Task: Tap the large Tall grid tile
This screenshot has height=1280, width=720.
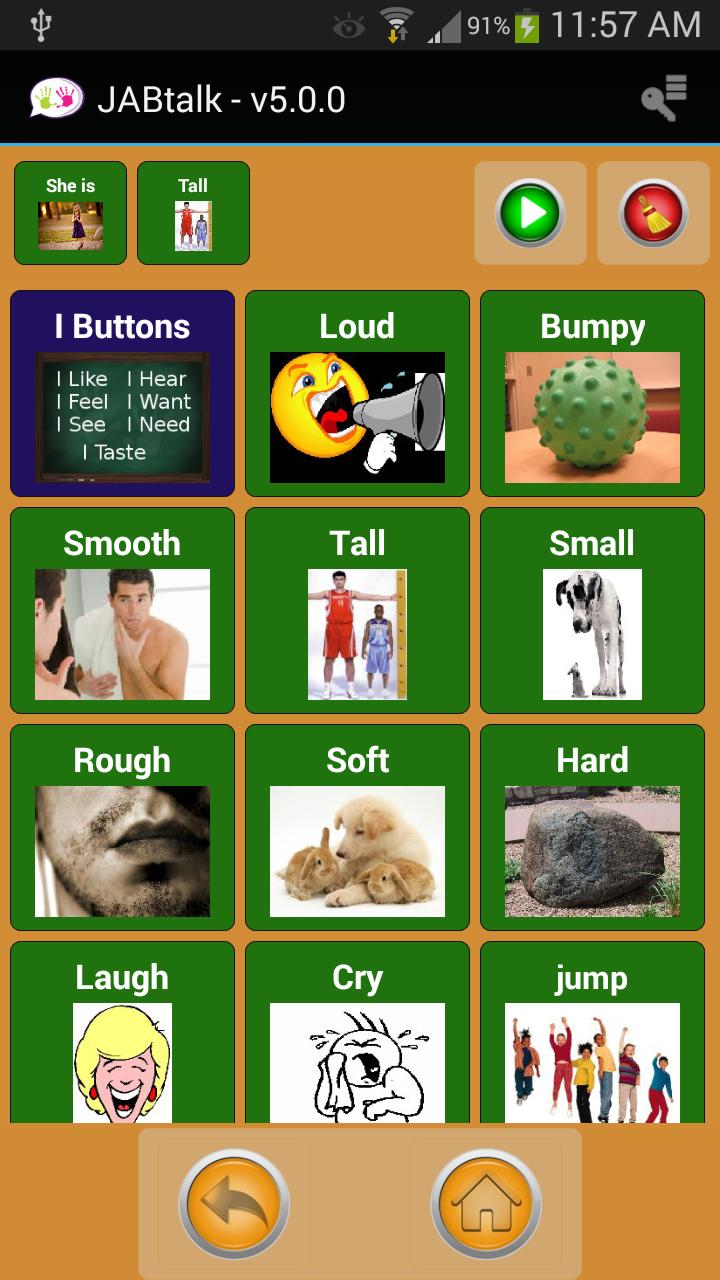Action: tap(357, 611)
